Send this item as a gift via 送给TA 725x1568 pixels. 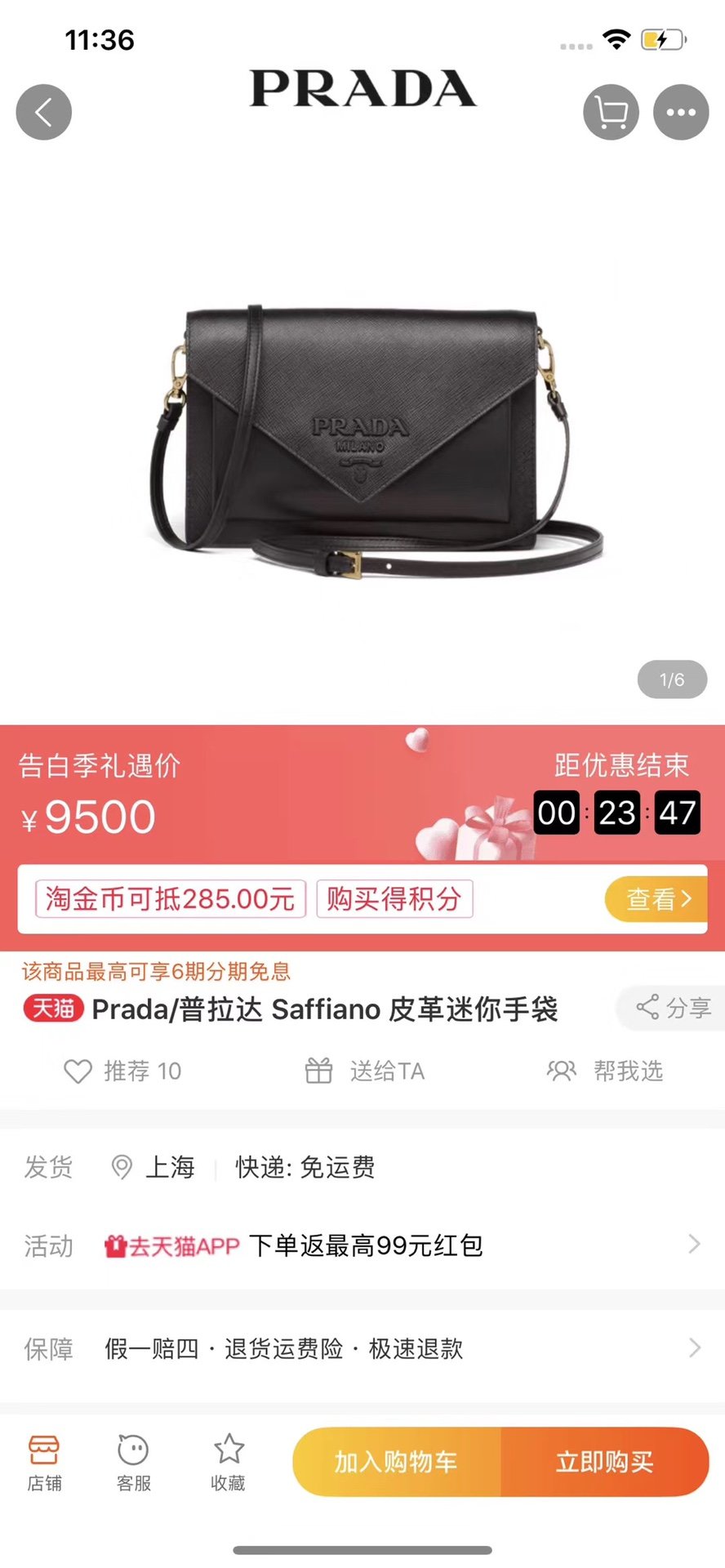364,1071
